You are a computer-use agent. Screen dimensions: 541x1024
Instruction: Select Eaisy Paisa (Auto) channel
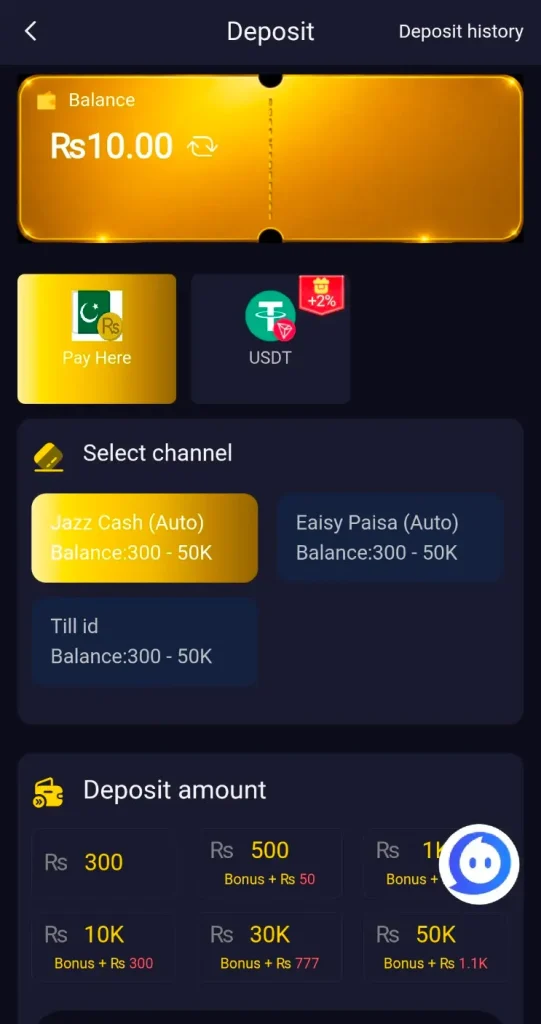[389, 537]
